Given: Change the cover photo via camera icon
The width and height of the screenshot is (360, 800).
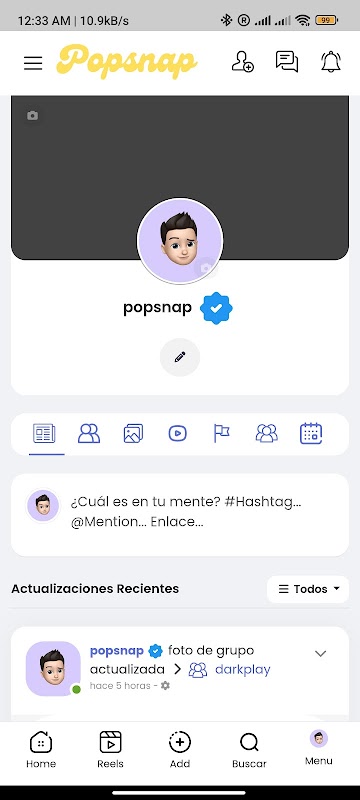Looking at the screenshot, I should [x=33, y=116].
